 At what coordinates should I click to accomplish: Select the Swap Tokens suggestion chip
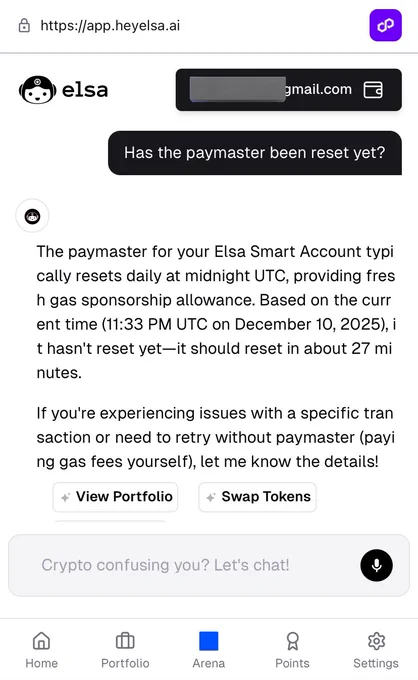click(258, 497)
